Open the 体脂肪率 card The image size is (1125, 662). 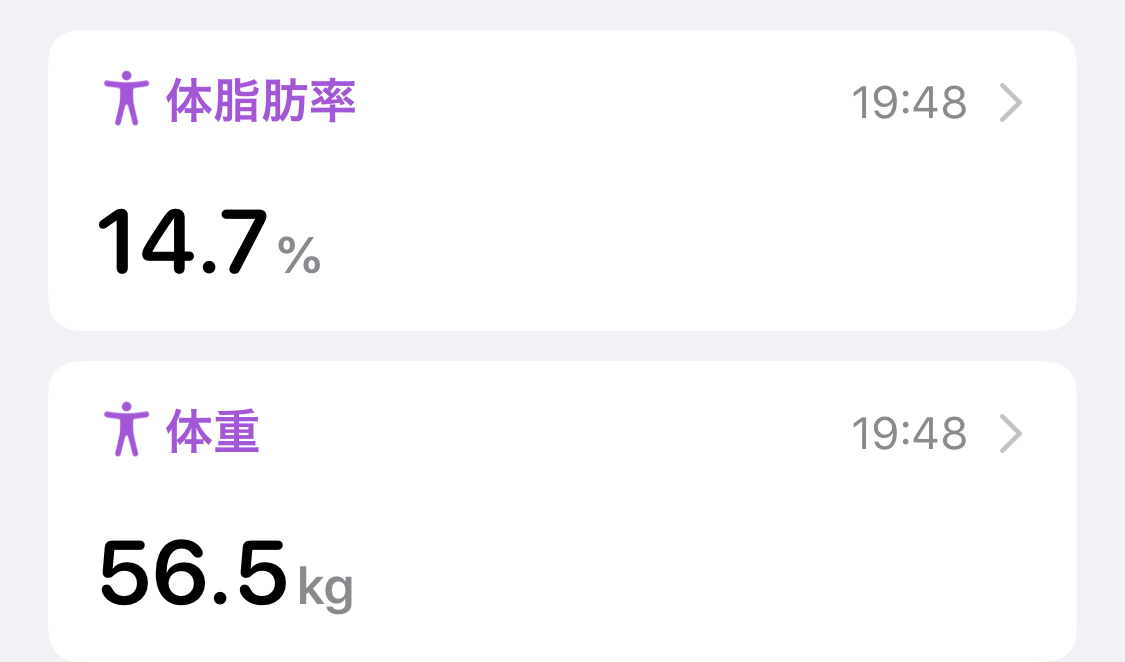(562, 180)
